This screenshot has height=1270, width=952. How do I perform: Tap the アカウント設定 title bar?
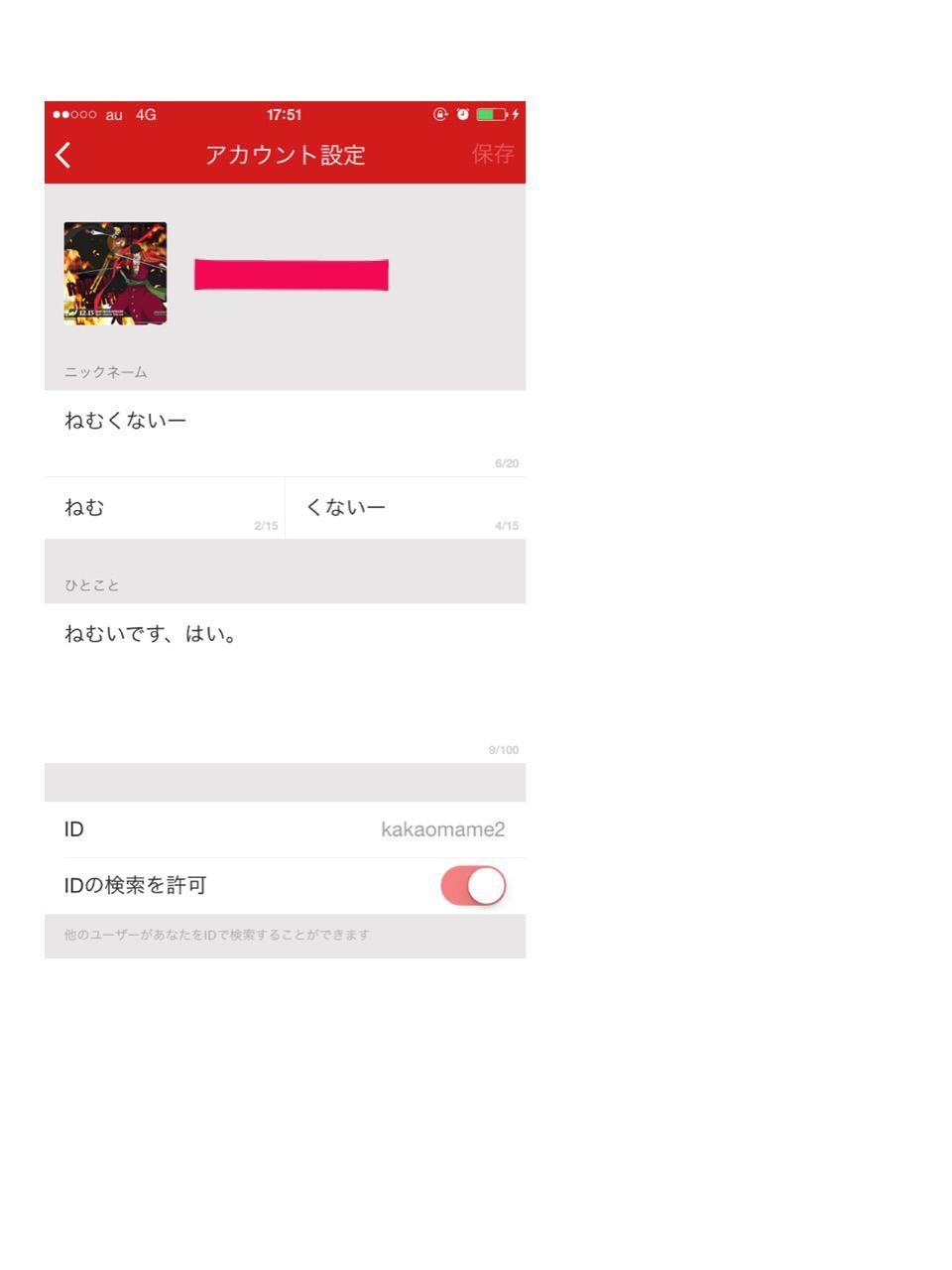(x=285, y=155)
